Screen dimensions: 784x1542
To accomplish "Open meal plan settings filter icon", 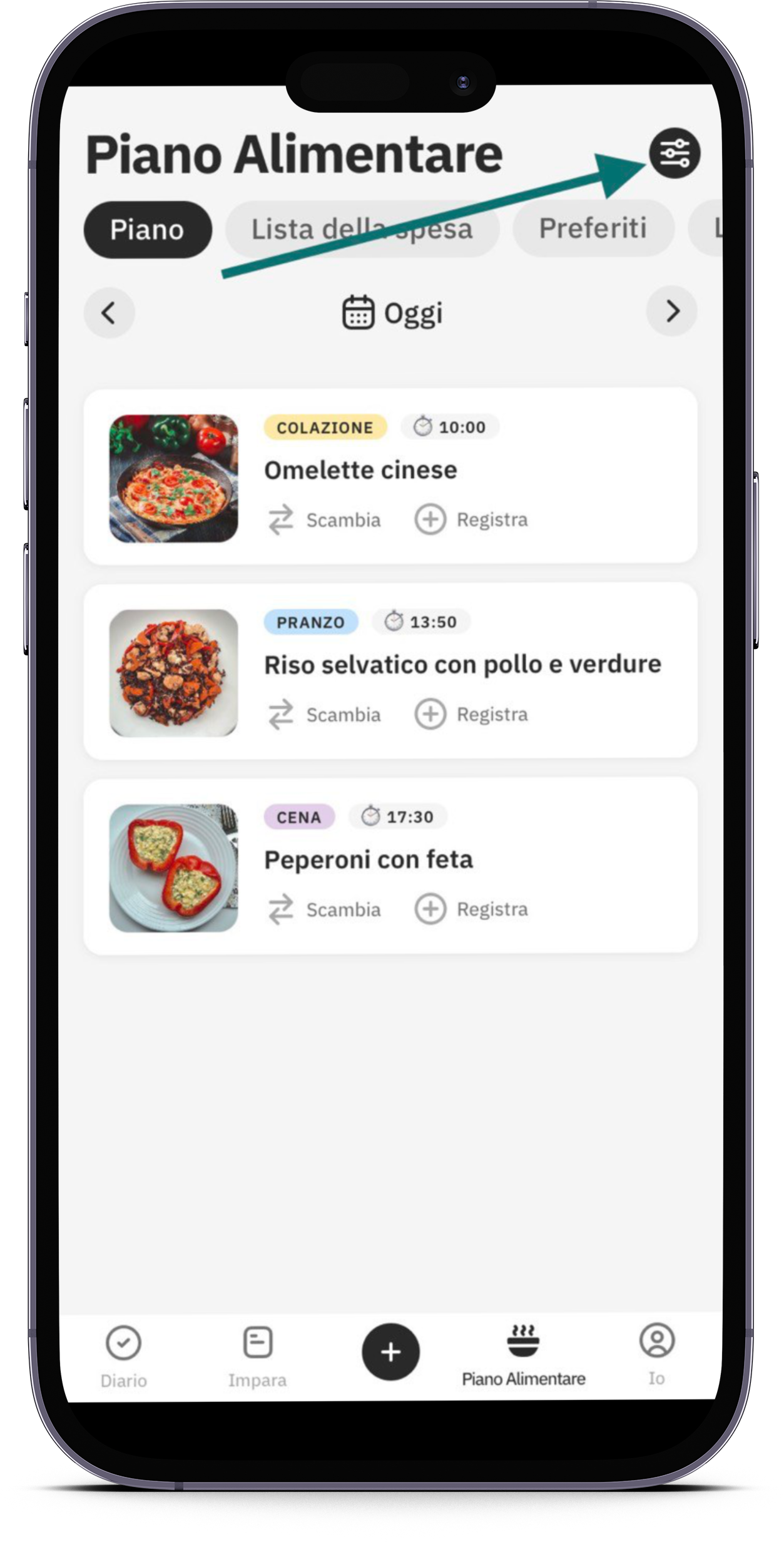I will [x=674, y=153].
